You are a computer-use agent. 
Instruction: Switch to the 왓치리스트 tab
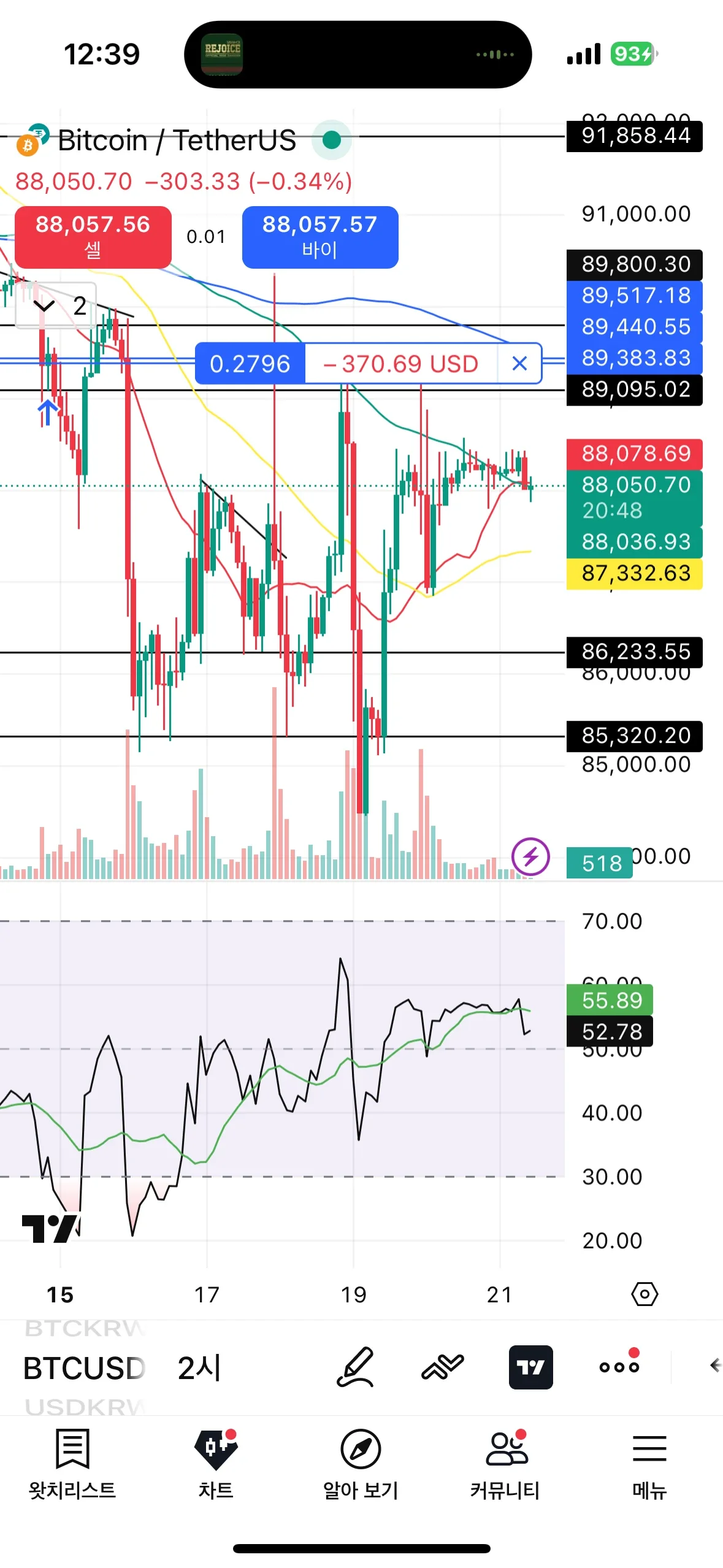pyautogui.click(x=72, y=1462)
